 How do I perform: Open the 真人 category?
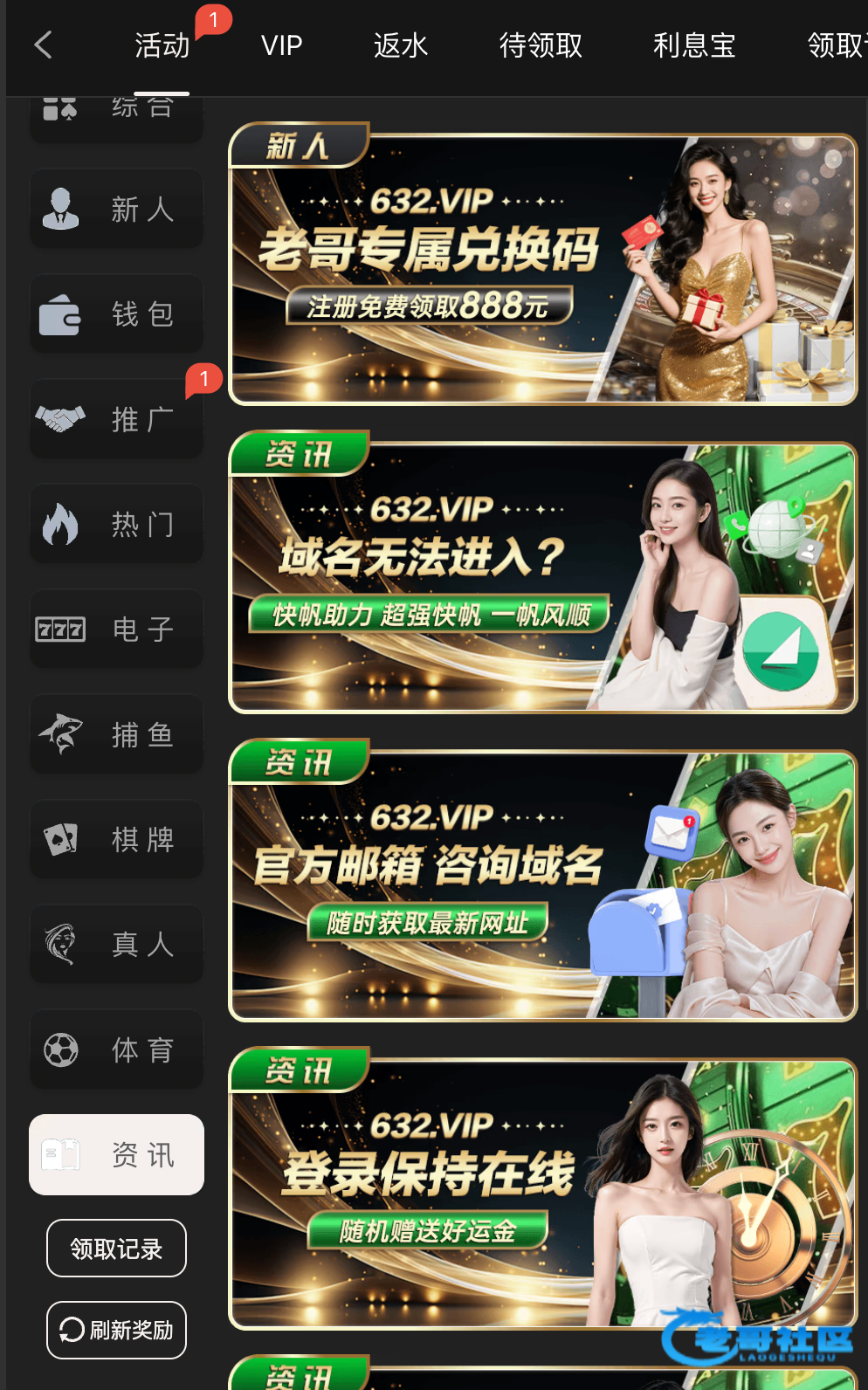pos(117,944)
